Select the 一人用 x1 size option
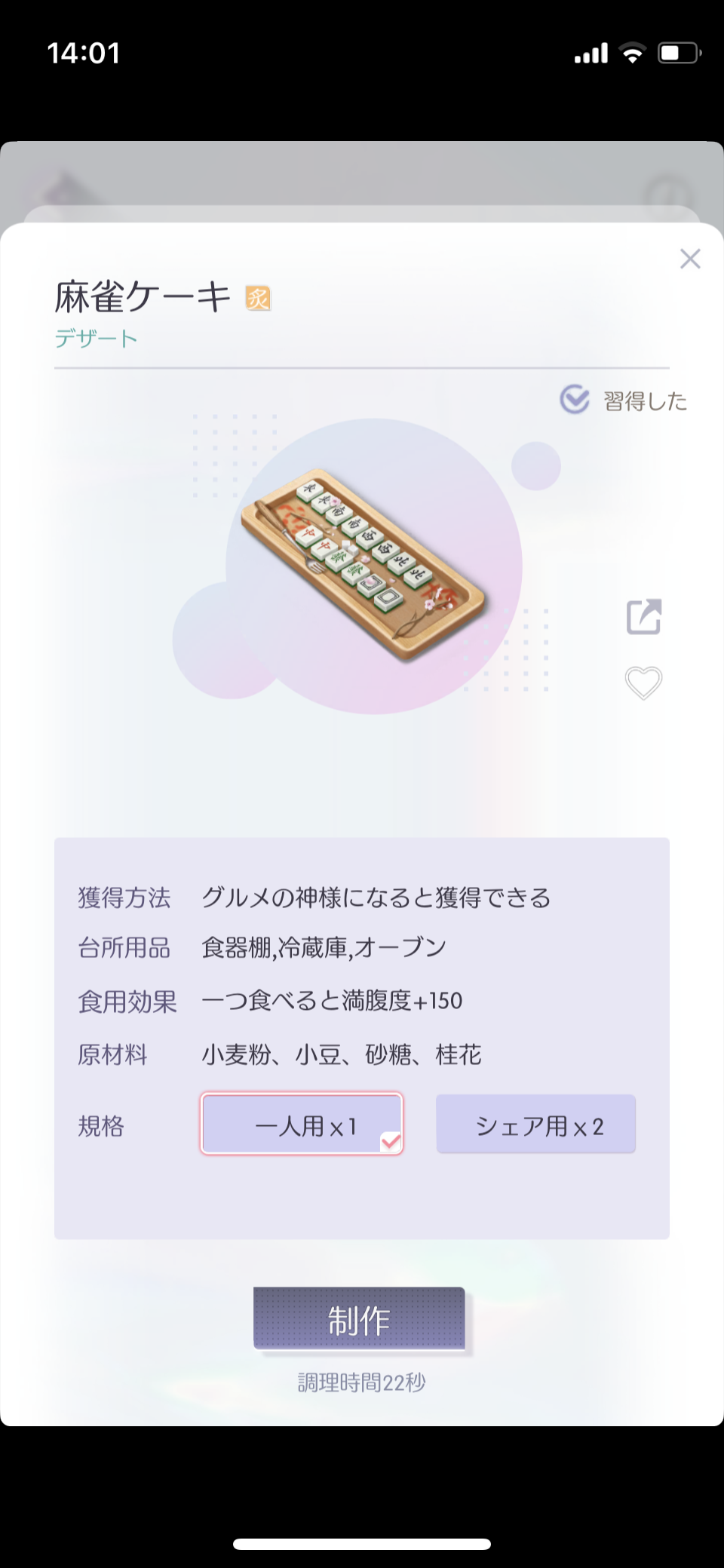The height and width of the screenshot is (1568, 724). pyautogui.click(x=302, y=1124)
